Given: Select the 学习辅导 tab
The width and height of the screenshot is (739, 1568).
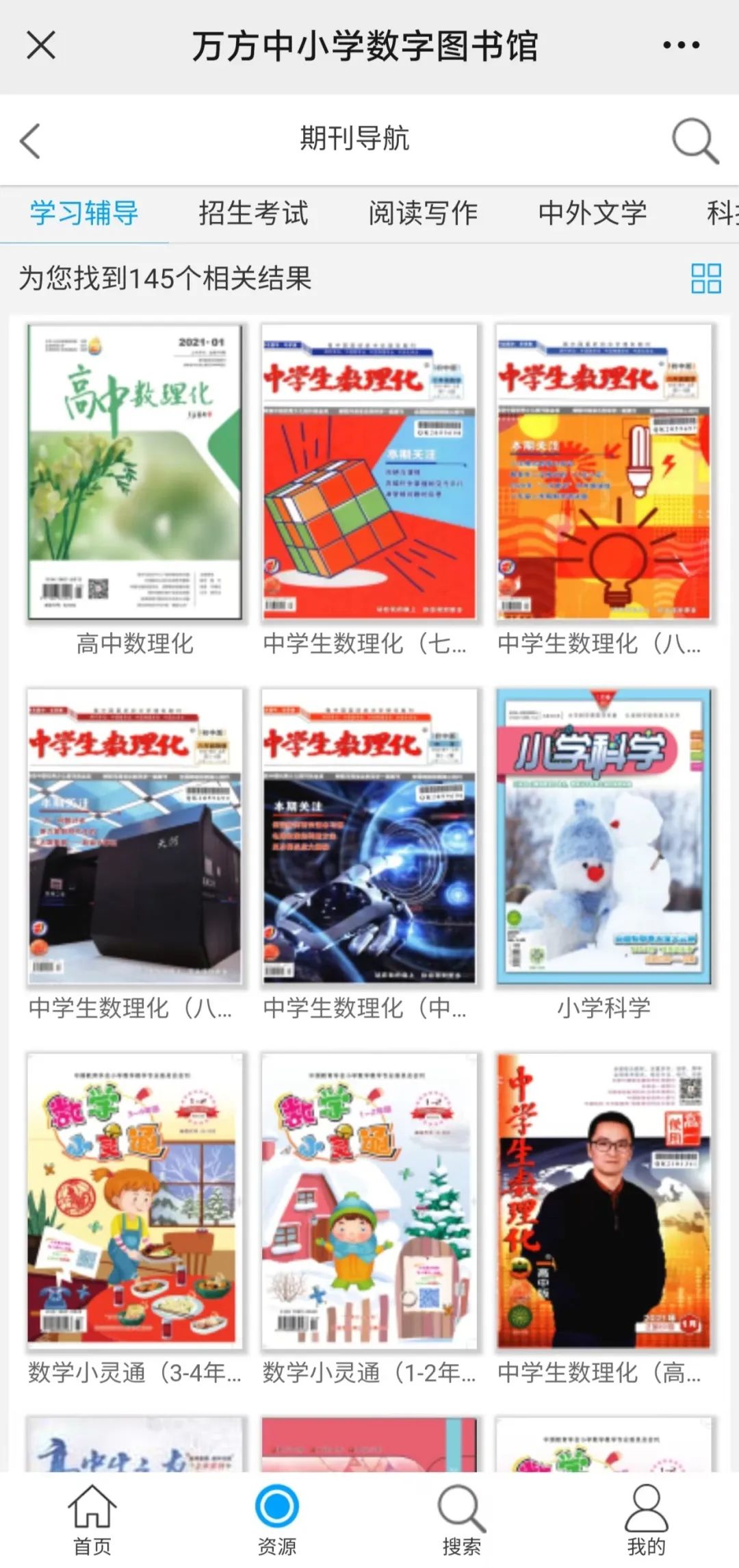Looking at the screenshot, I should tap(83, 213).
